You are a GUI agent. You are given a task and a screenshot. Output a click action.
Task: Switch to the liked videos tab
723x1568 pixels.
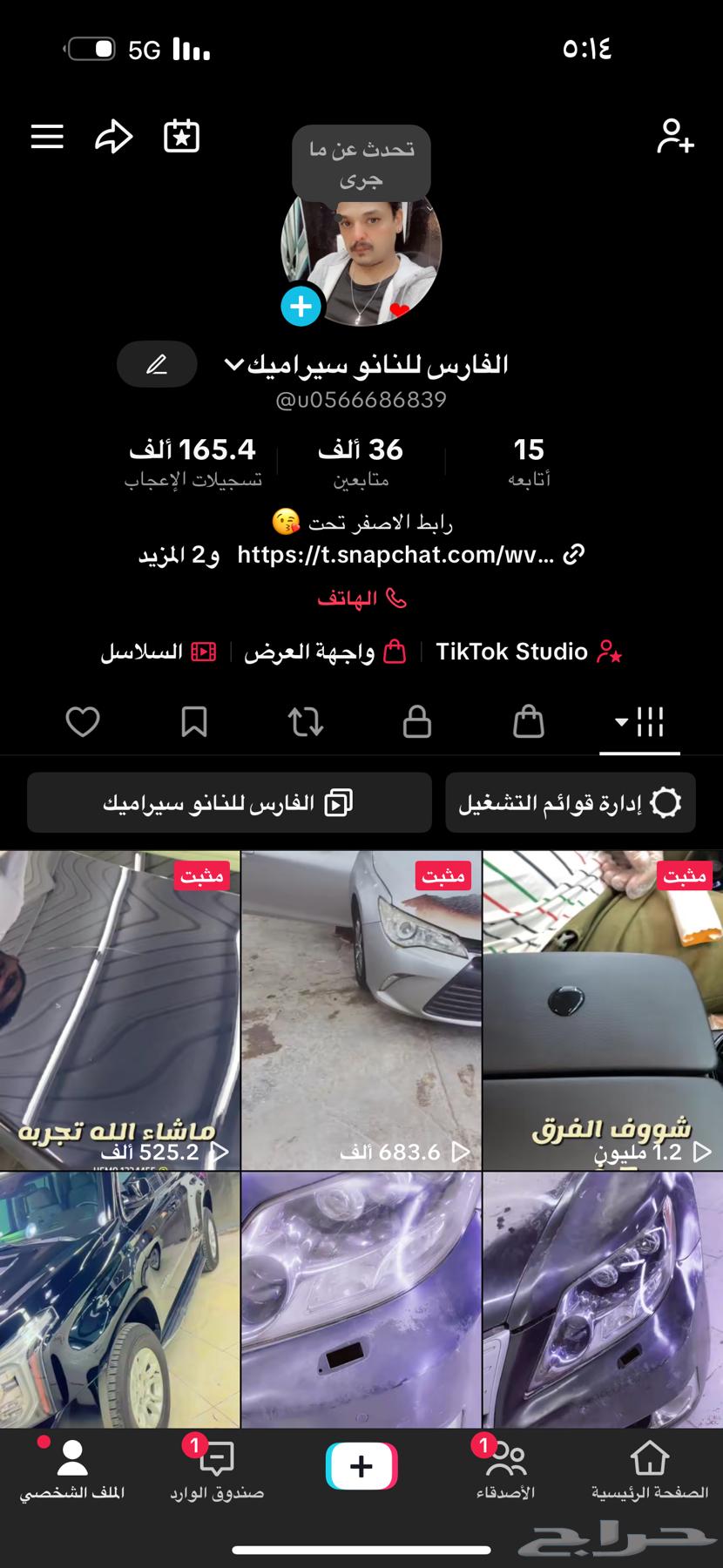pyautogui.click(x=83, y=722)
